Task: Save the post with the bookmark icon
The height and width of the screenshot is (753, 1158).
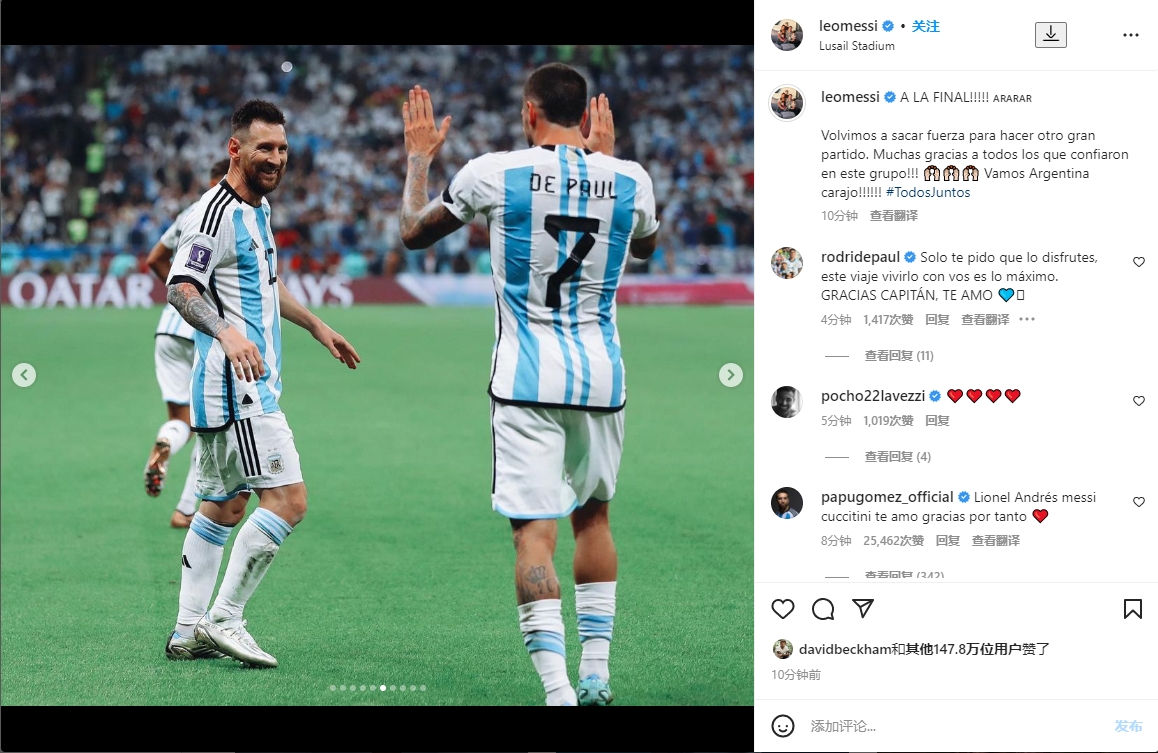Action: tap(1132, 609)
